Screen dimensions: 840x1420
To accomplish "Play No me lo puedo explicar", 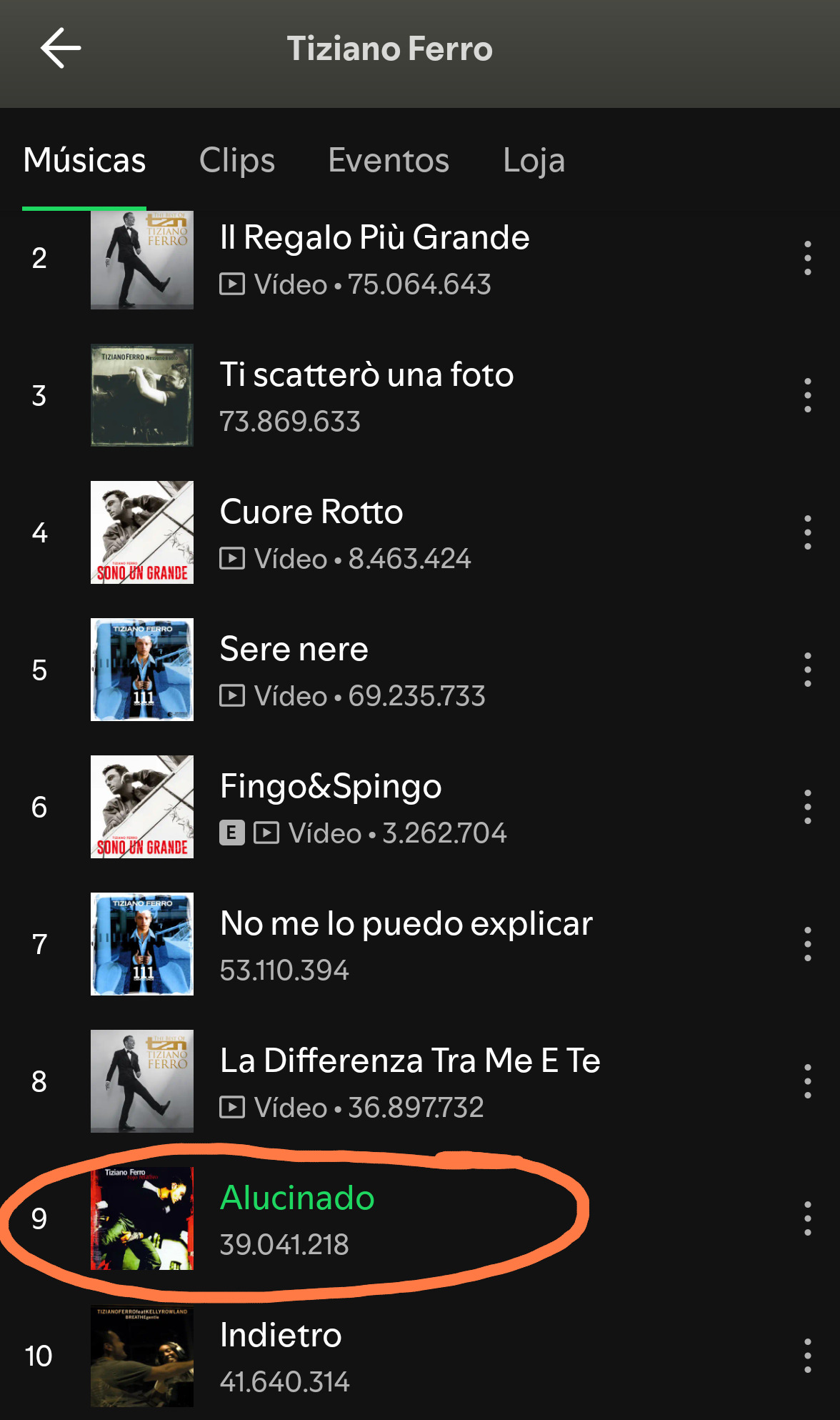I will pos(406,924).
